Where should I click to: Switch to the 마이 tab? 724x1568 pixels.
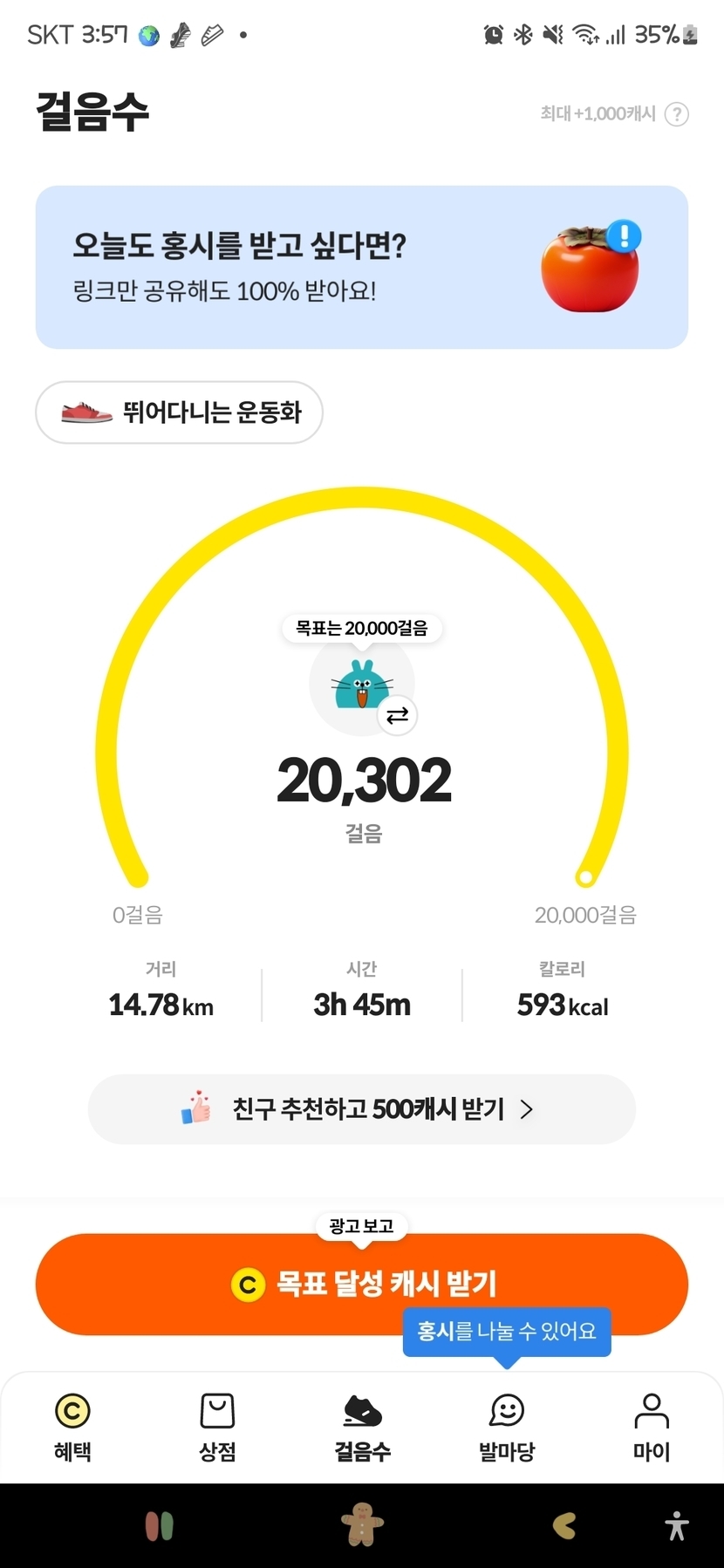[x=652, y=1427]
